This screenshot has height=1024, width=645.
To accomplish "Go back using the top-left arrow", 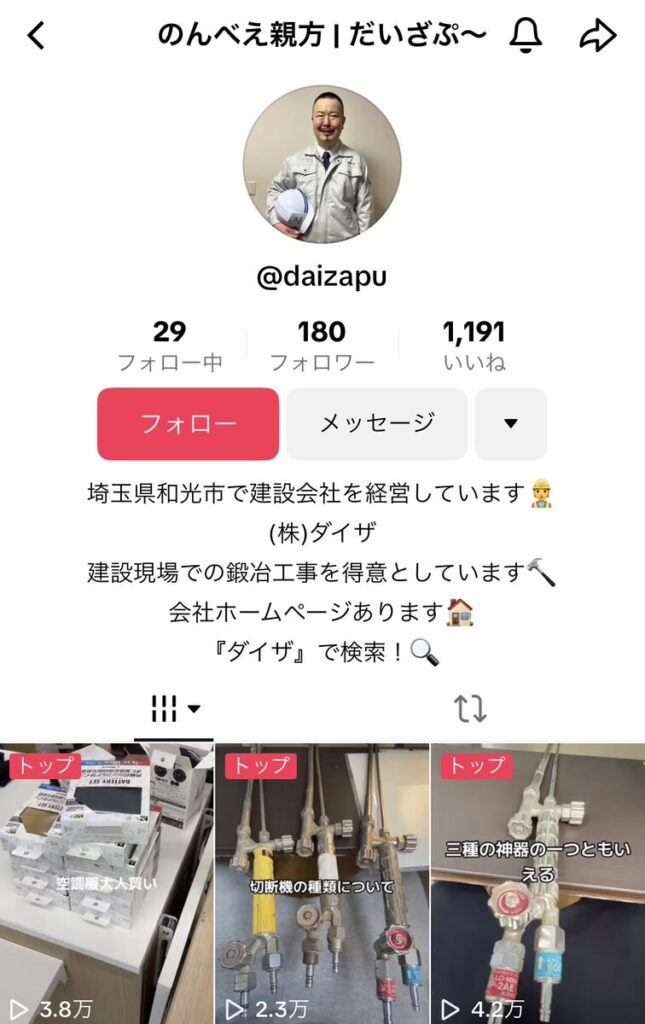I will [x=37, y=36].
